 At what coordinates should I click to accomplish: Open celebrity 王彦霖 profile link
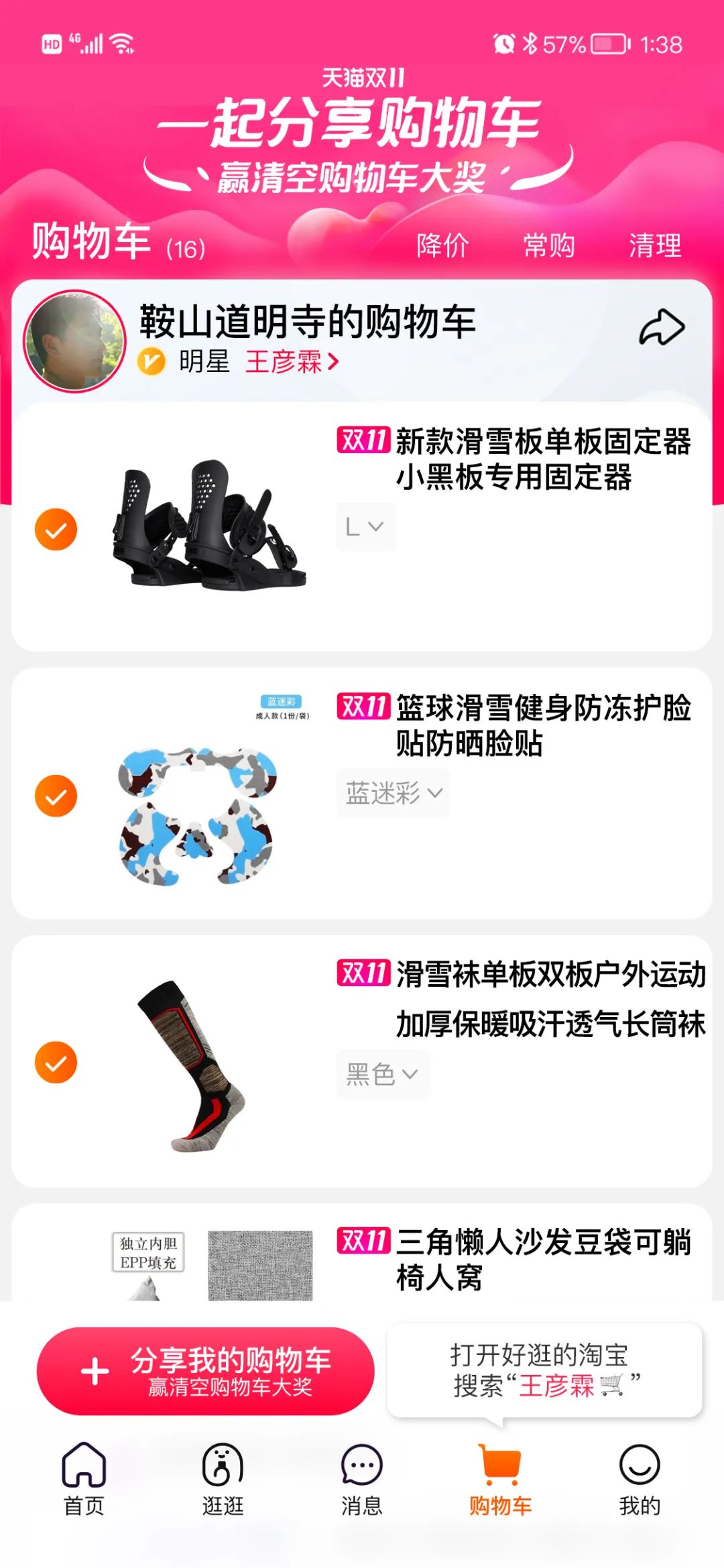[292, 362]
